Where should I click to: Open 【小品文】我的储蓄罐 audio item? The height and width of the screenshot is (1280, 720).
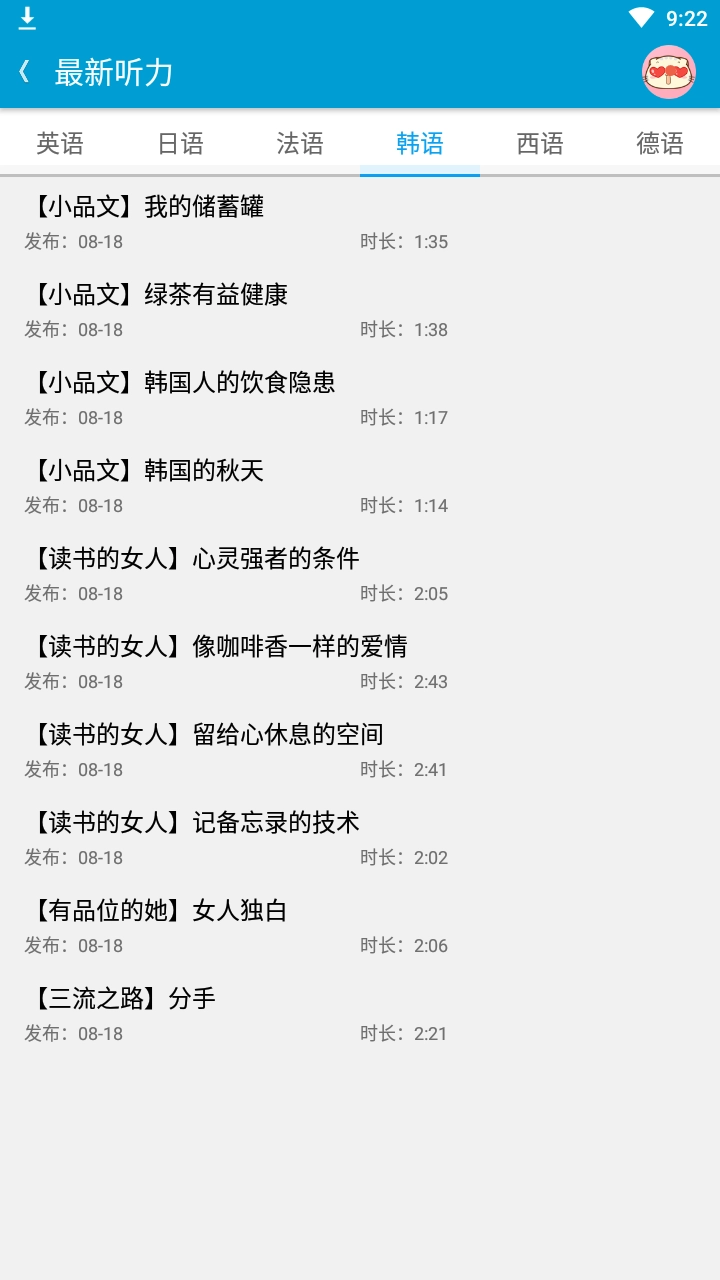(360, 222)
